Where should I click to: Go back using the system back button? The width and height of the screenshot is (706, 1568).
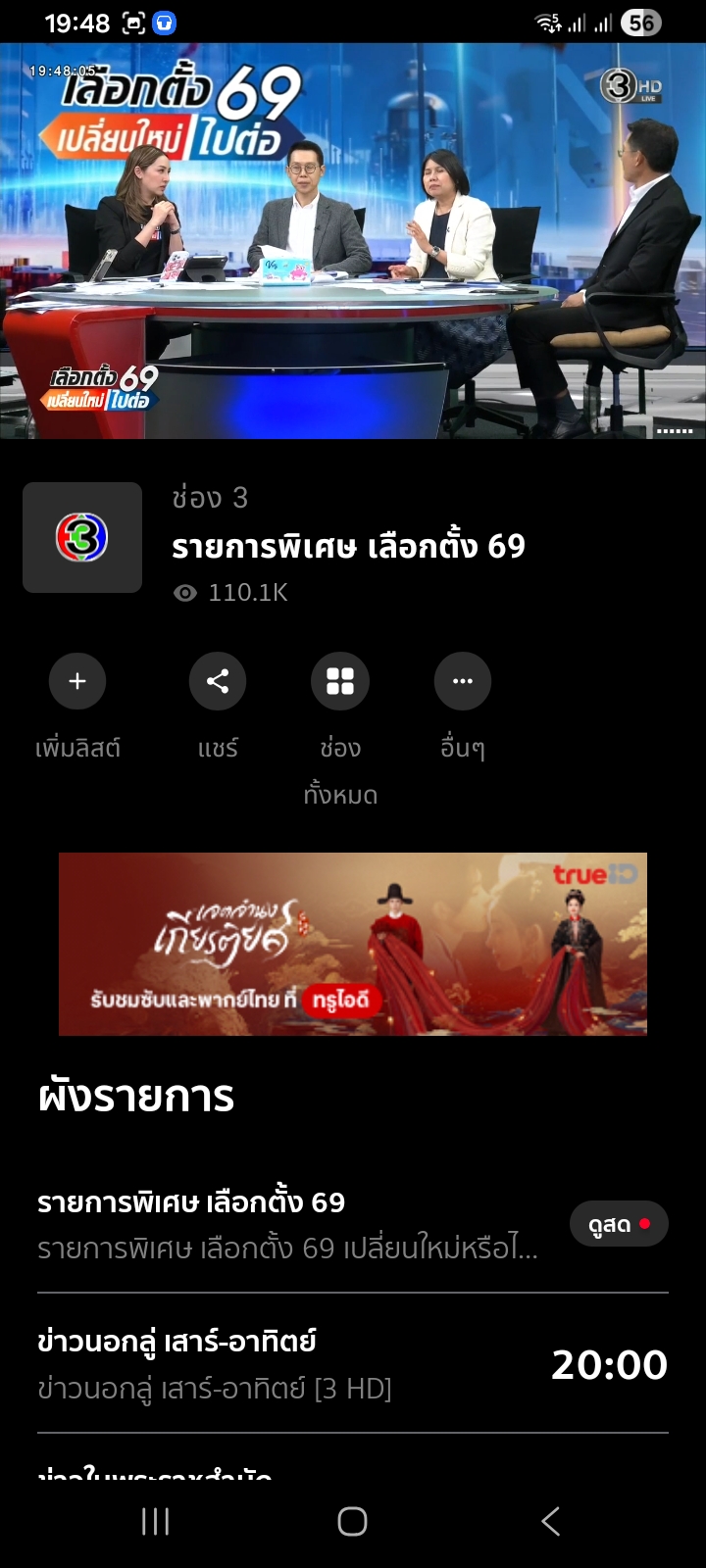click(x=551, y=1521)
